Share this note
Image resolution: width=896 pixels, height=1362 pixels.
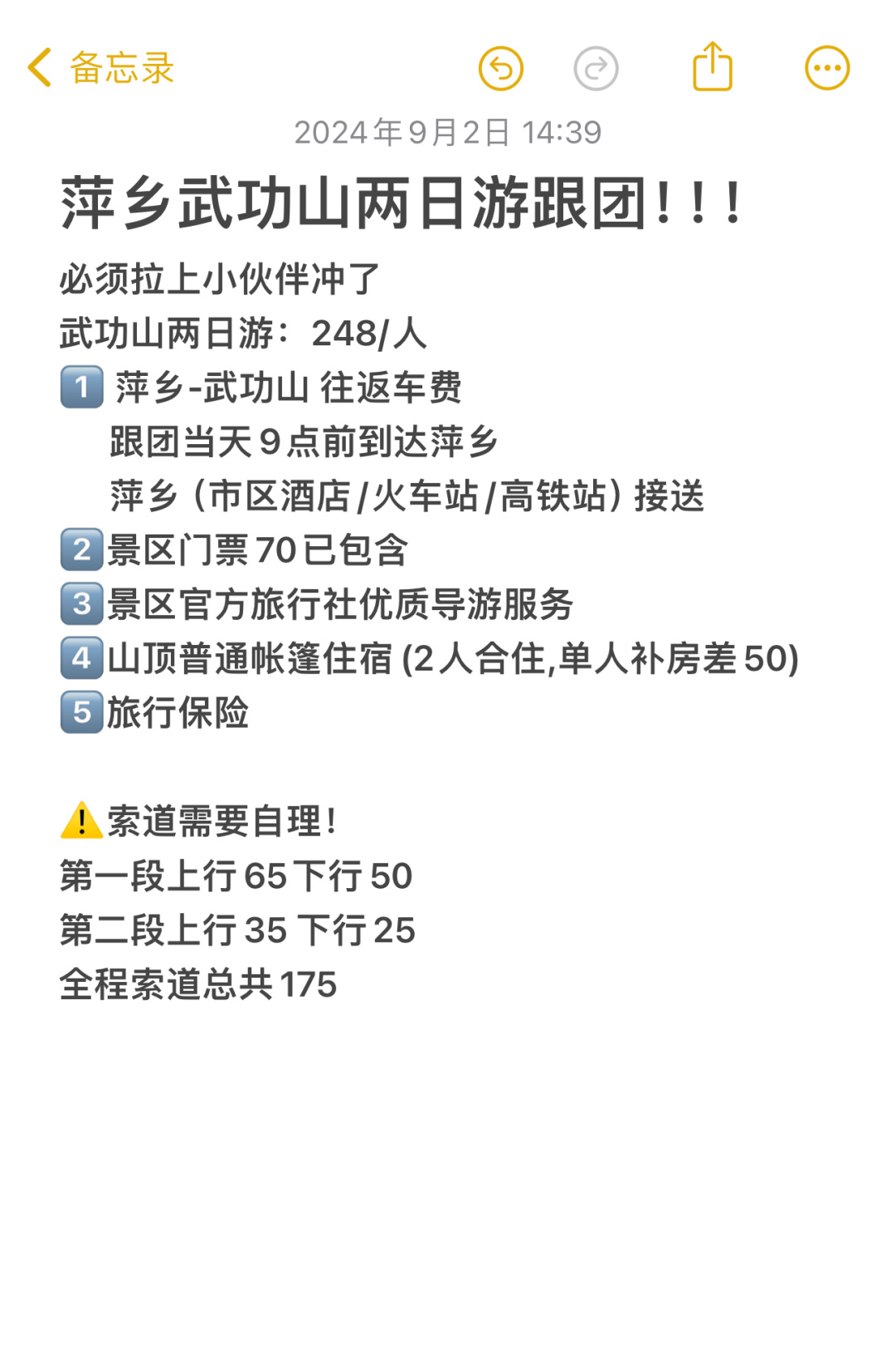coord(713,66)
